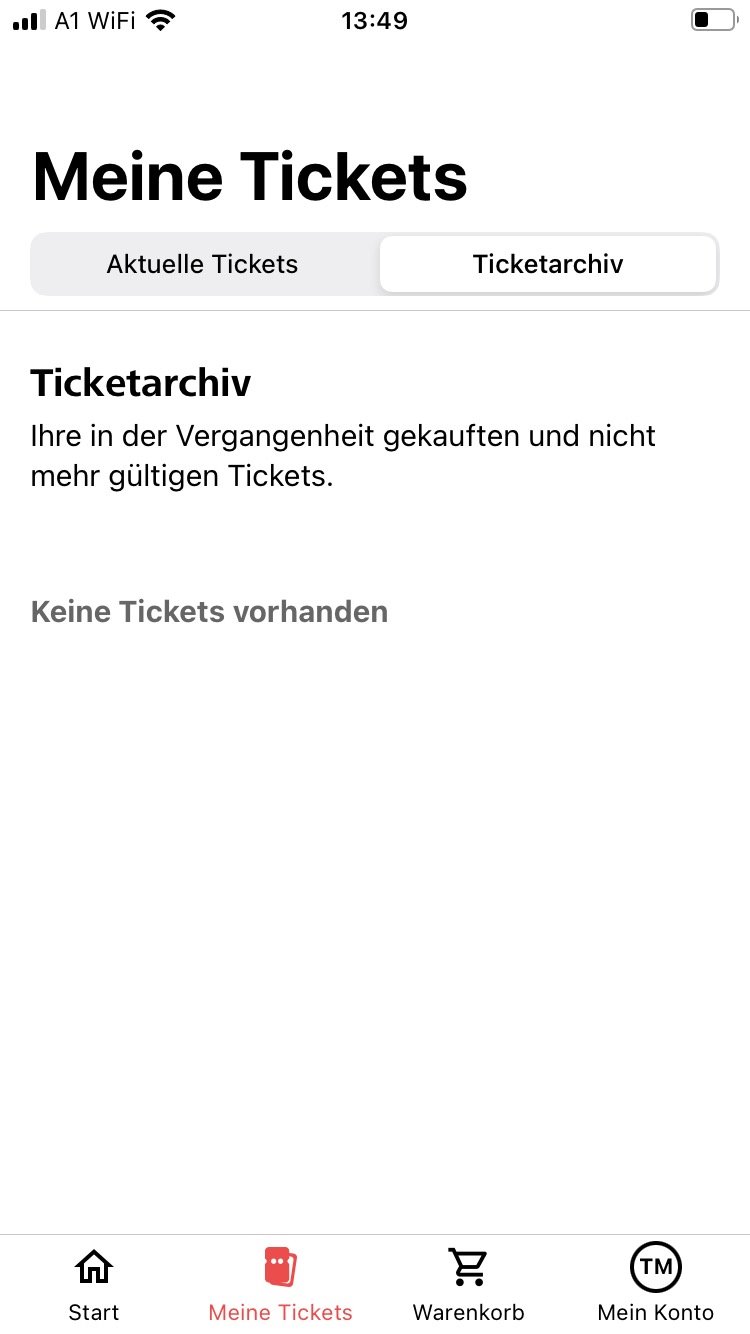Click the battery indicator icon
This screenshot has width=750, height=1334.
point(713,18)
